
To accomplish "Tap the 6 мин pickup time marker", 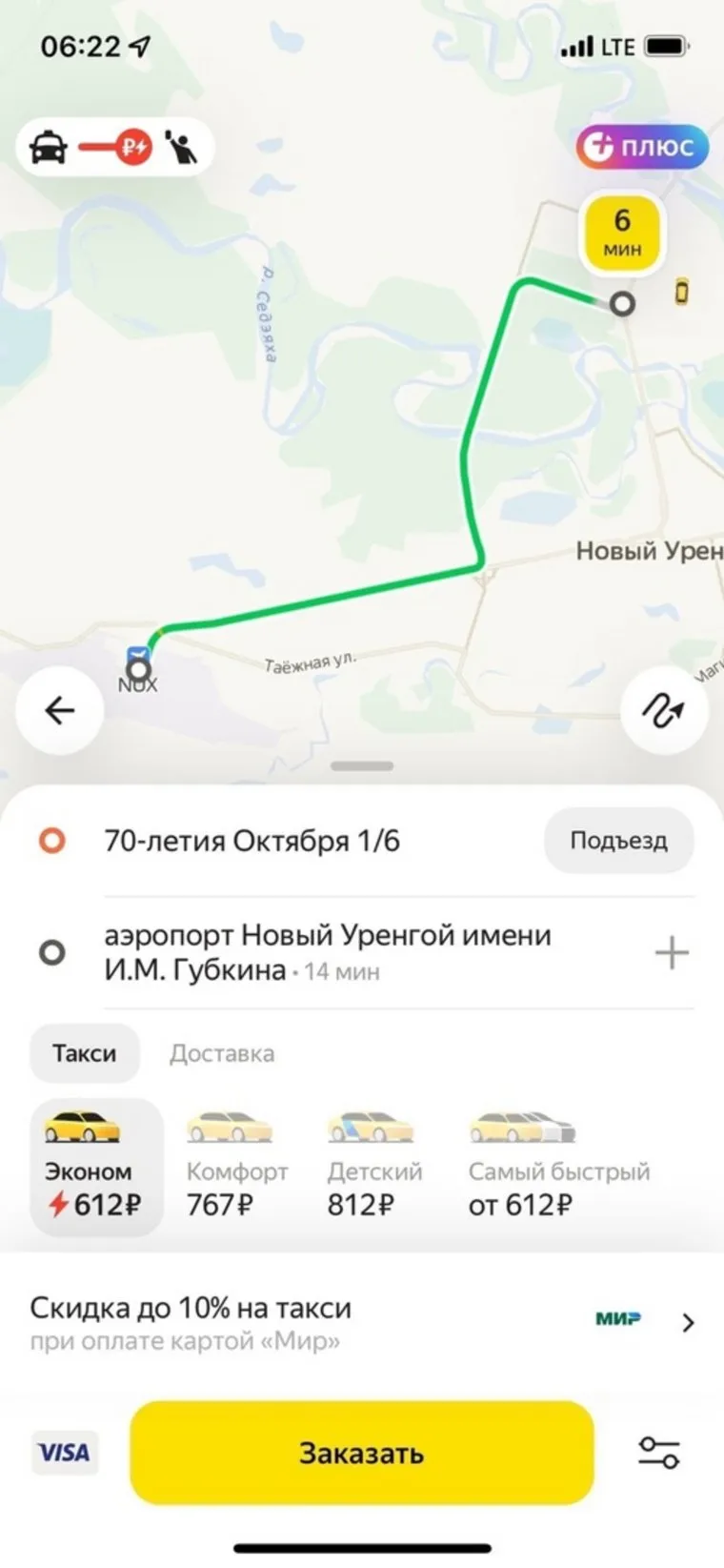I will pyautogui.click(x=622, y=234).
